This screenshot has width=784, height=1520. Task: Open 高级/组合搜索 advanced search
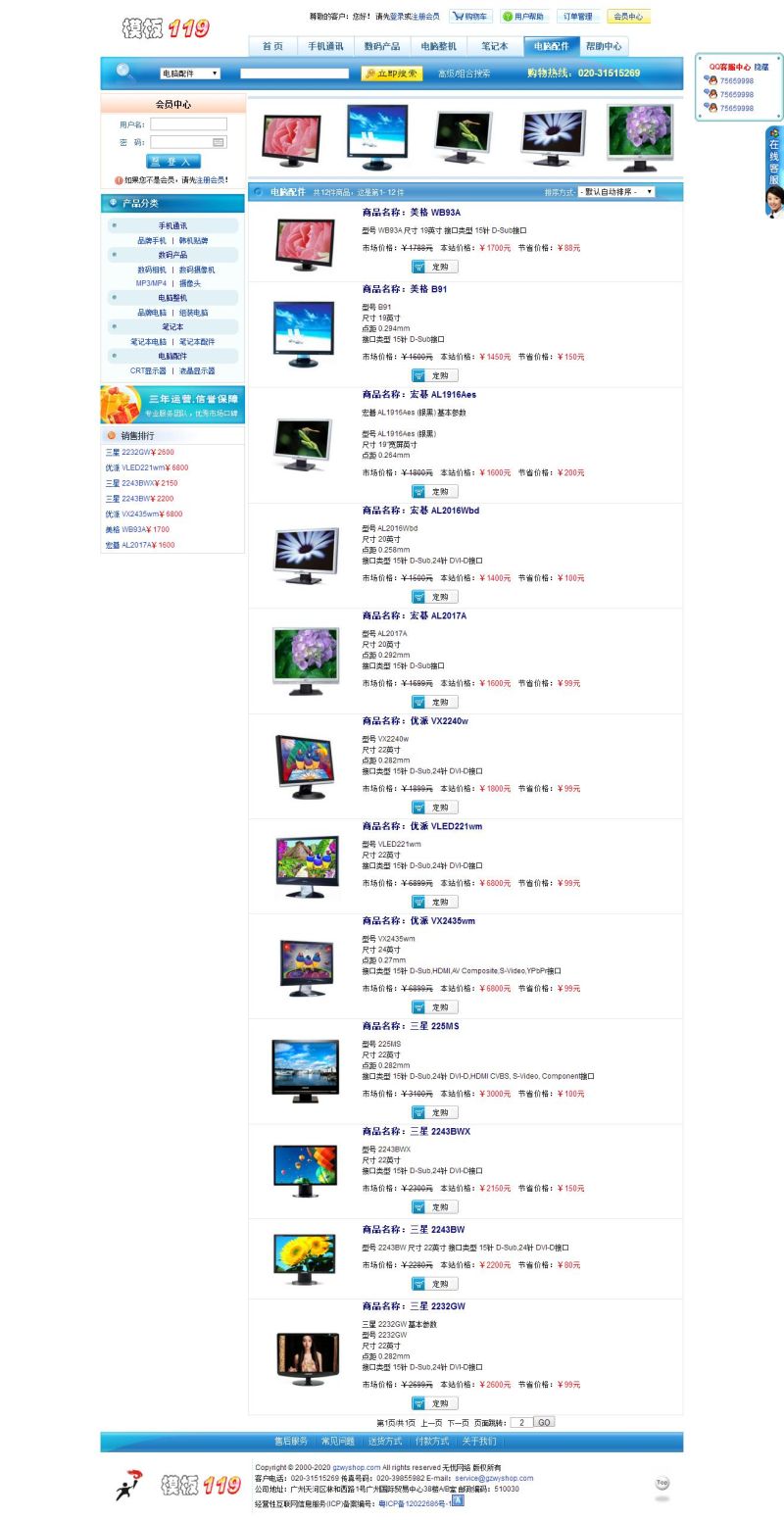click(464, 74)
